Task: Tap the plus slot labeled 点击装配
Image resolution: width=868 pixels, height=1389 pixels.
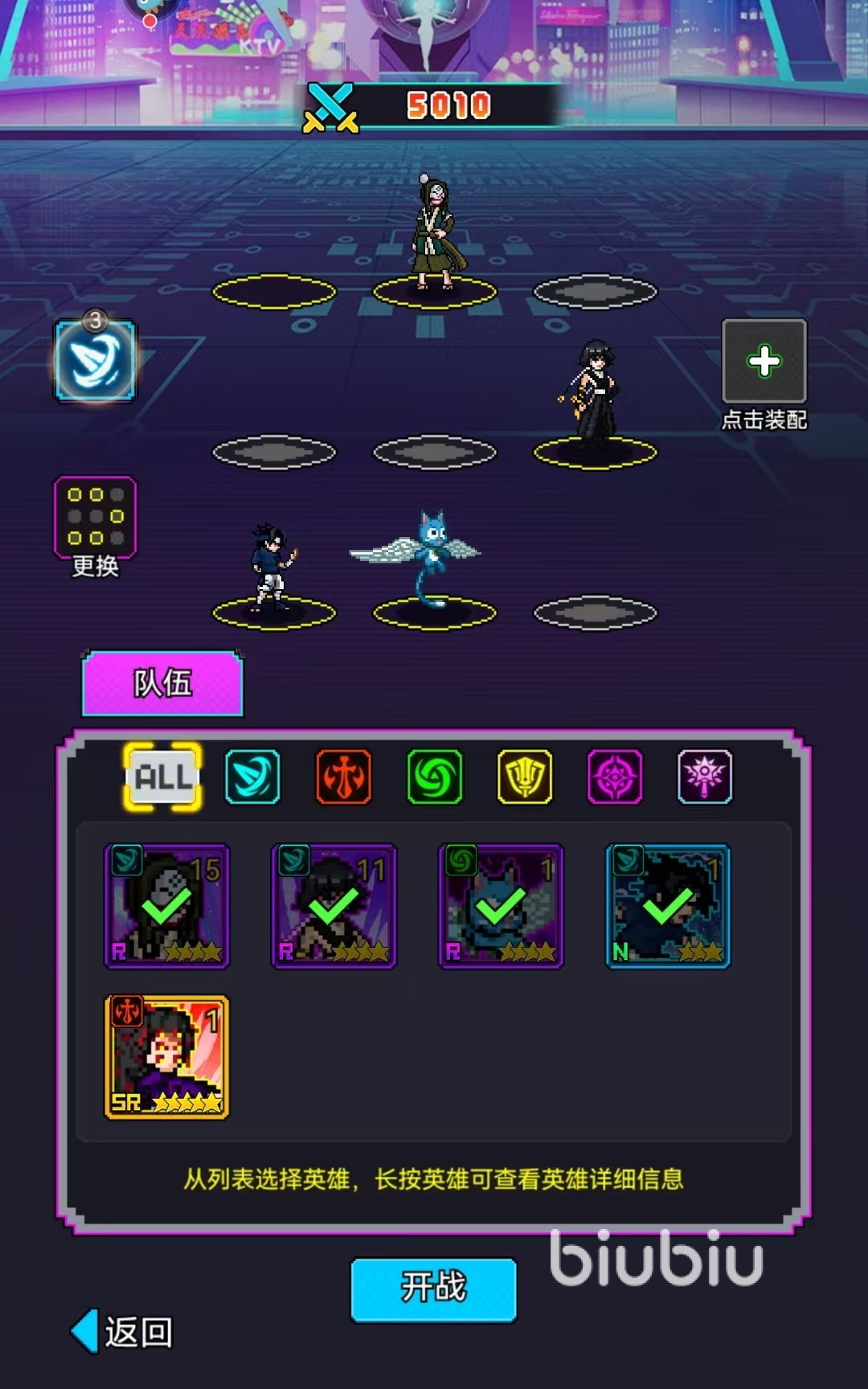Action: coord(764,361)
